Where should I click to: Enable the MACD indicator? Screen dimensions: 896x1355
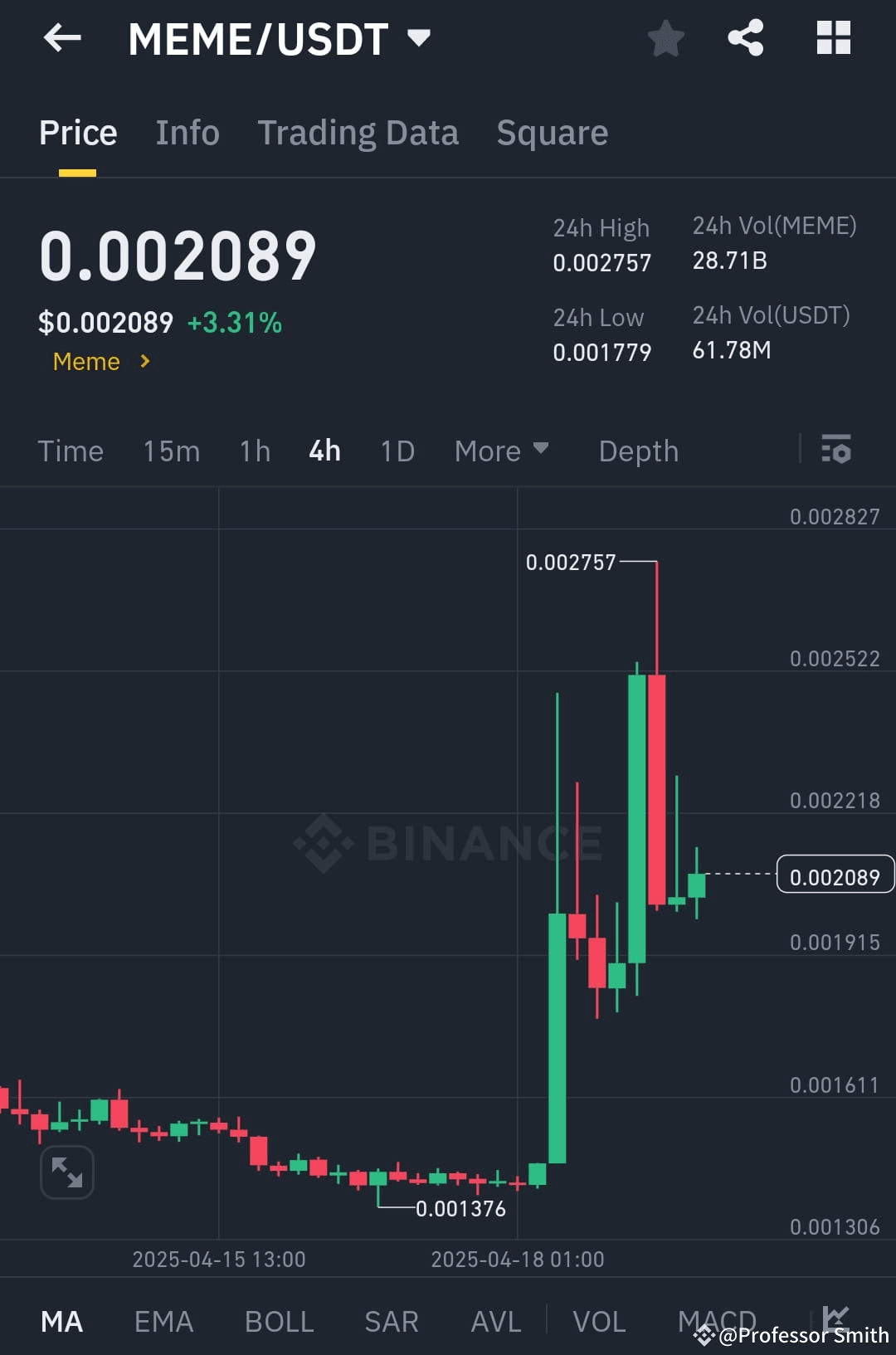(x=717, y=1320)
